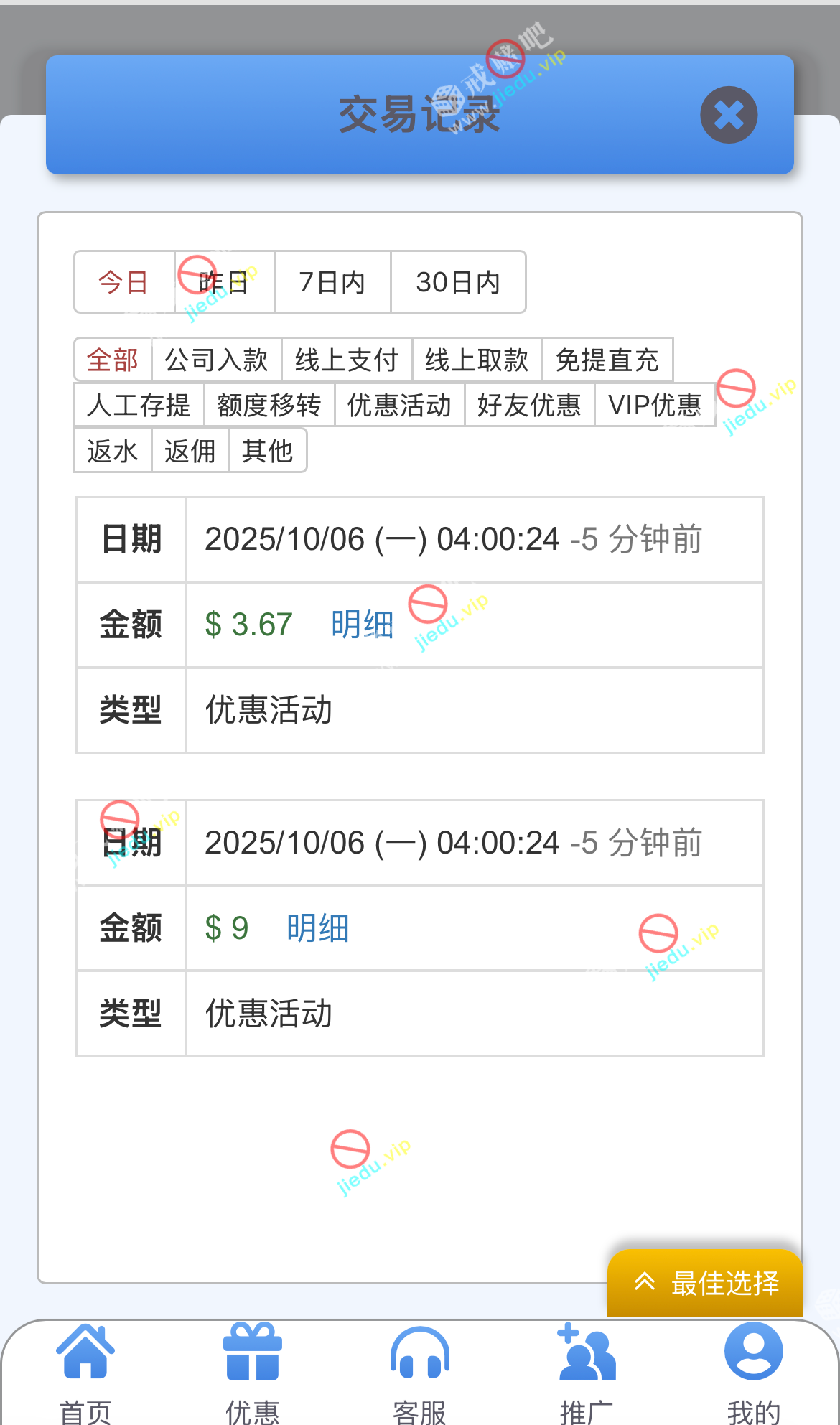The width and height of the screenshot is (840, 1425).
Task: Filter by 人工存提
Action: 139,405
